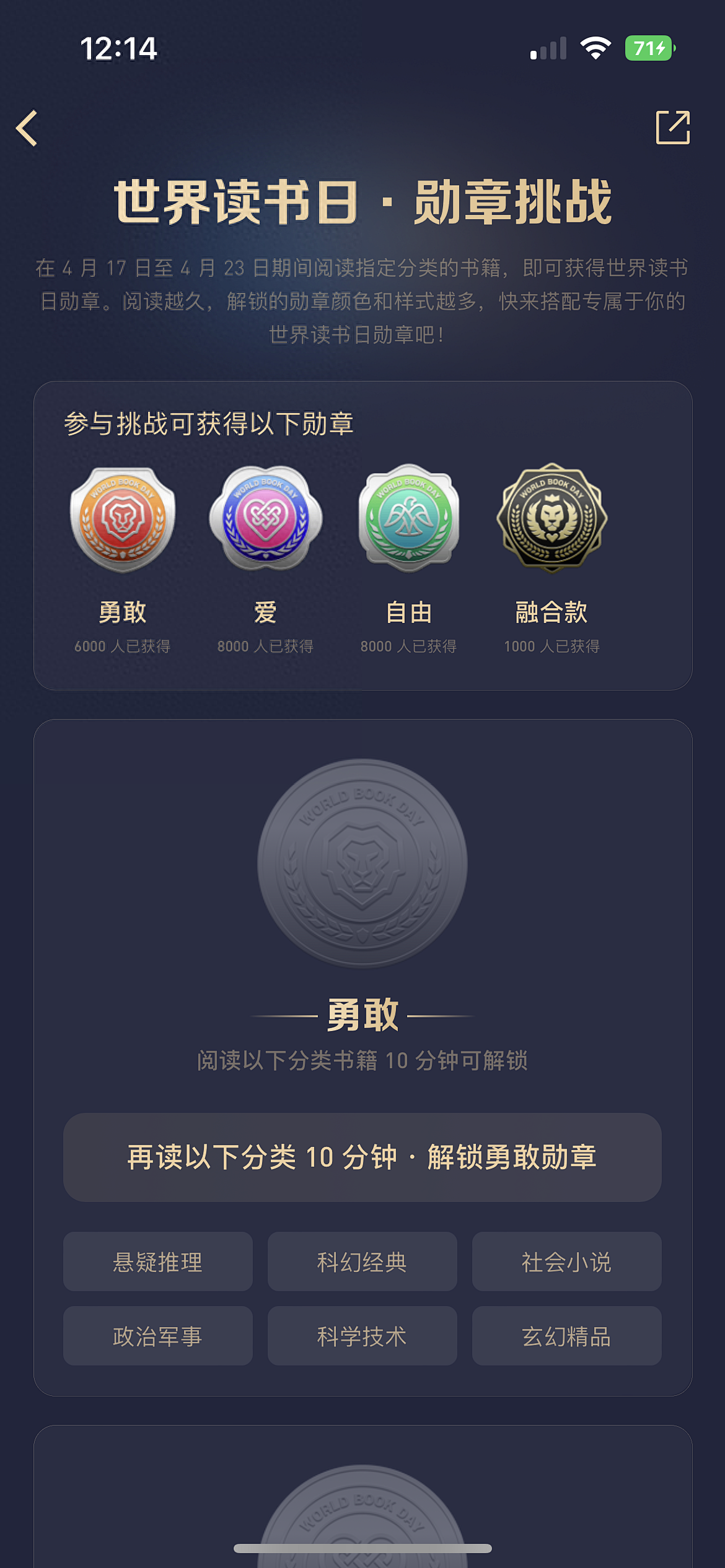Open the 玄幻精品 category
Viewport: 725px width, 1568px height.
[x=566, y=1336]
